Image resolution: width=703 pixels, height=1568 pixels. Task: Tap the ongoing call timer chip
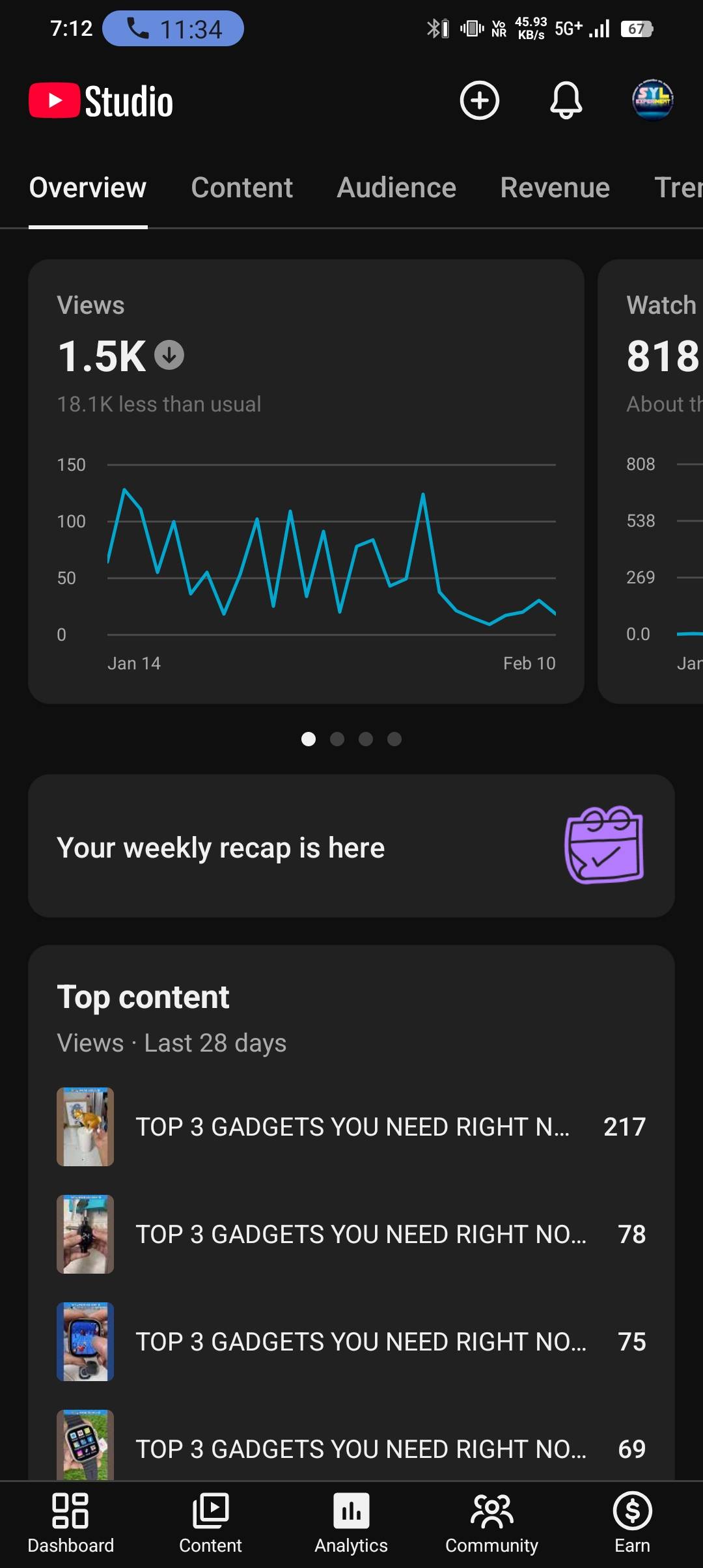173,29
